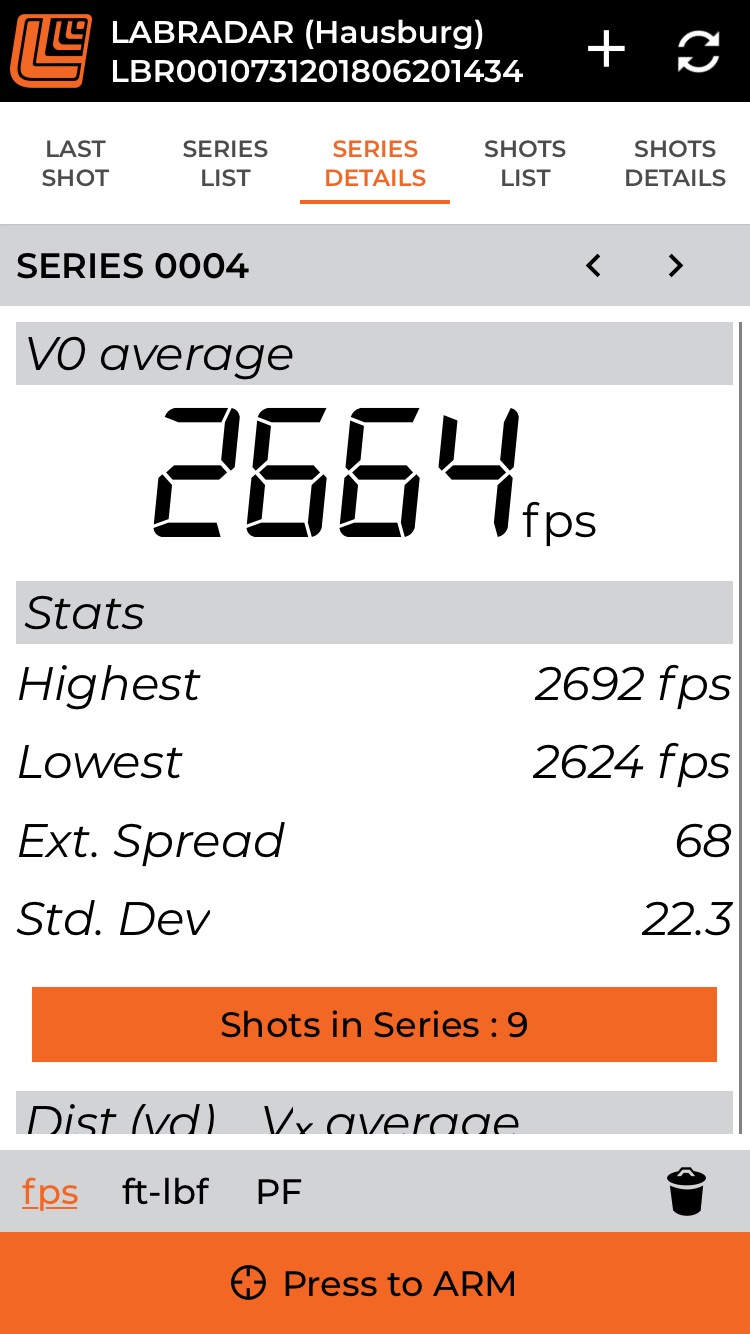Switch the unit to ft-lbf
The height and width of the screenshot is (1334, 750).
[x=165, y=1192]
